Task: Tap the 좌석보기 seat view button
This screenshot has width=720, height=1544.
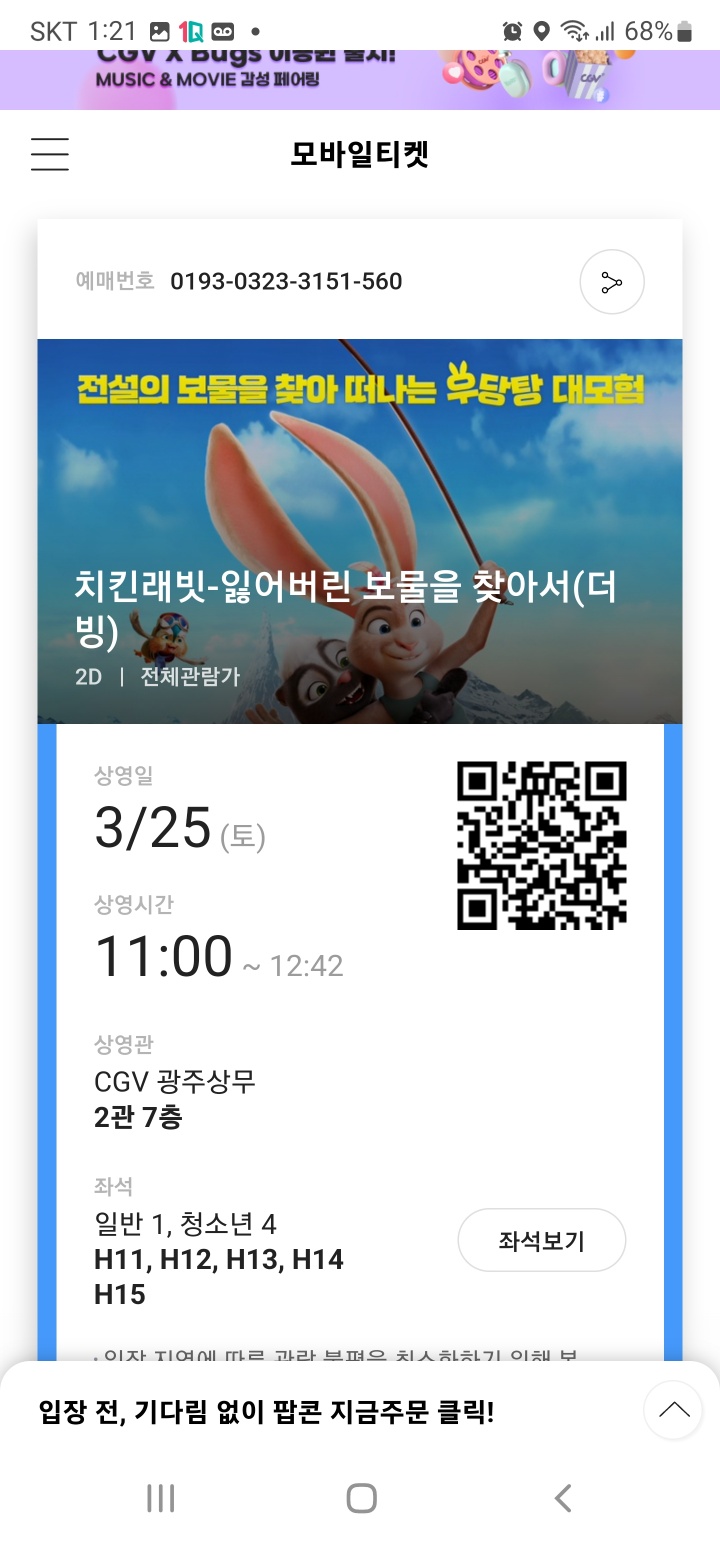Action: click(x=541, y=1241)
